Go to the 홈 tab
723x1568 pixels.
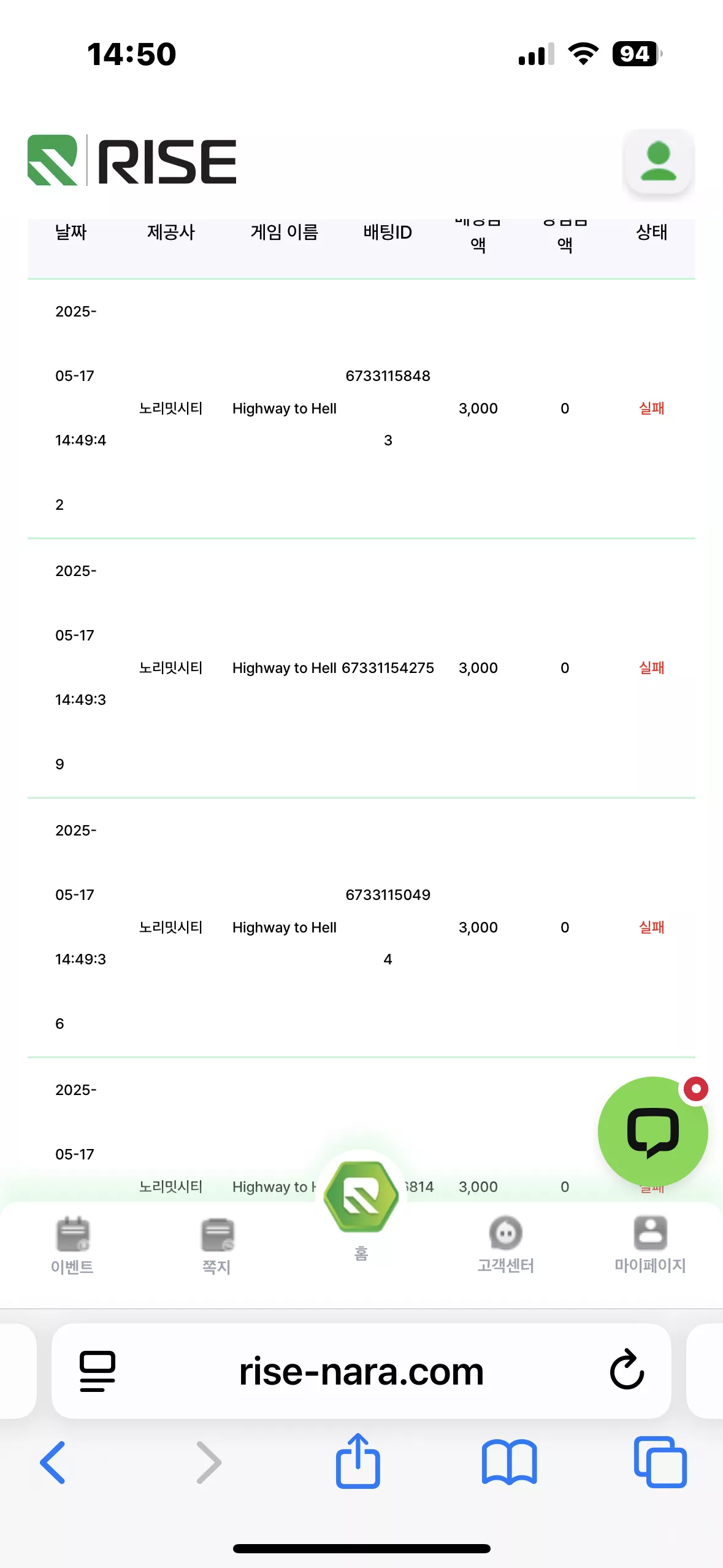[361, 1205]
